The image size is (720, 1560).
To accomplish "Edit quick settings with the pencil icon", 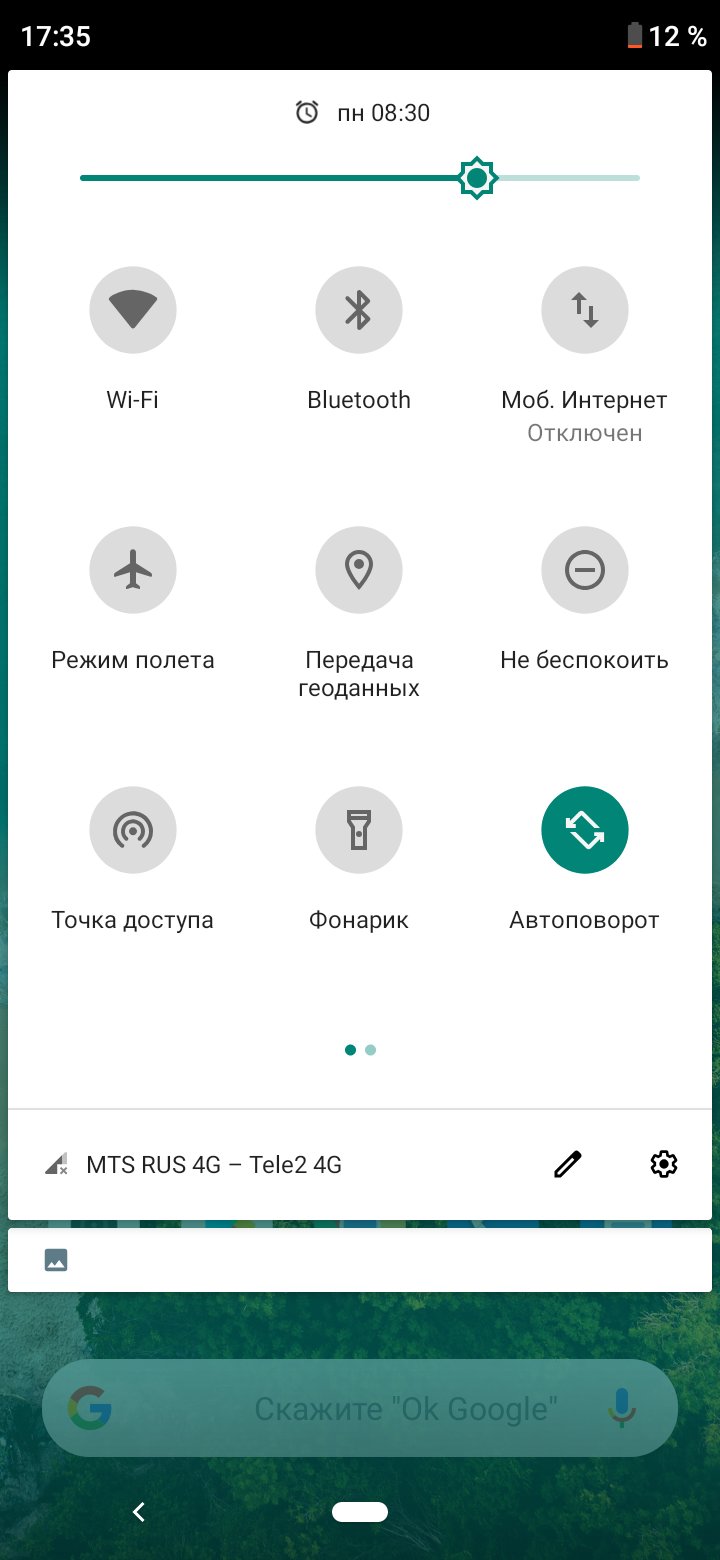I will pos(568,1164).
